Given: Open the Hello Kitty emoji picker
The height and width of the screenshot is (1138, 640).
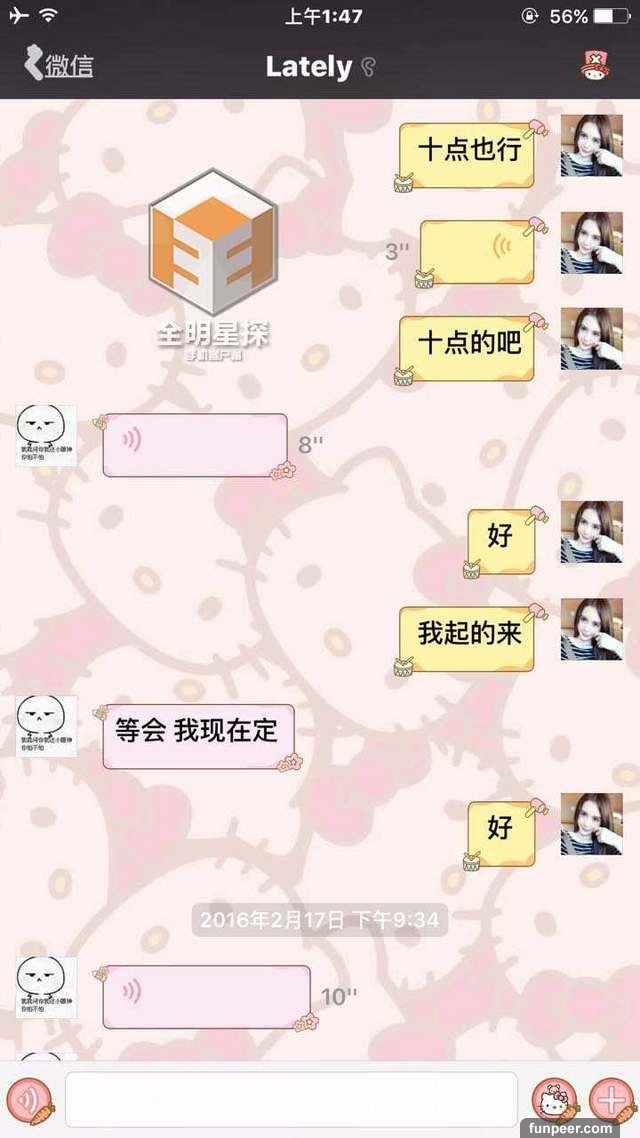Looking at the screenshot, I should (x=554, y=1099).
